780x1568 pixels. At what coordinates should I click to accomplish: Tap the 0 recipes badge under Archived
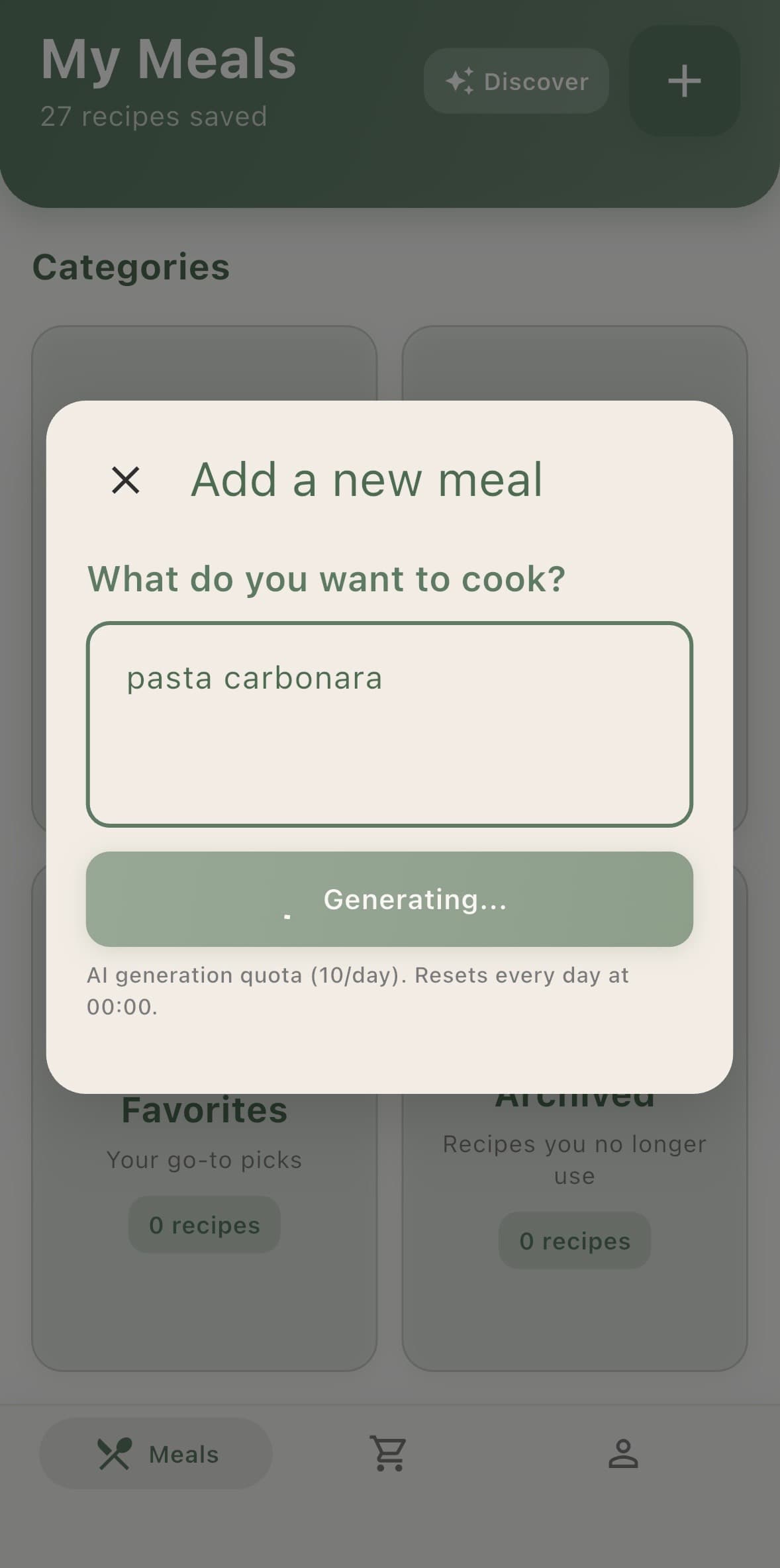pos(574,1241)
